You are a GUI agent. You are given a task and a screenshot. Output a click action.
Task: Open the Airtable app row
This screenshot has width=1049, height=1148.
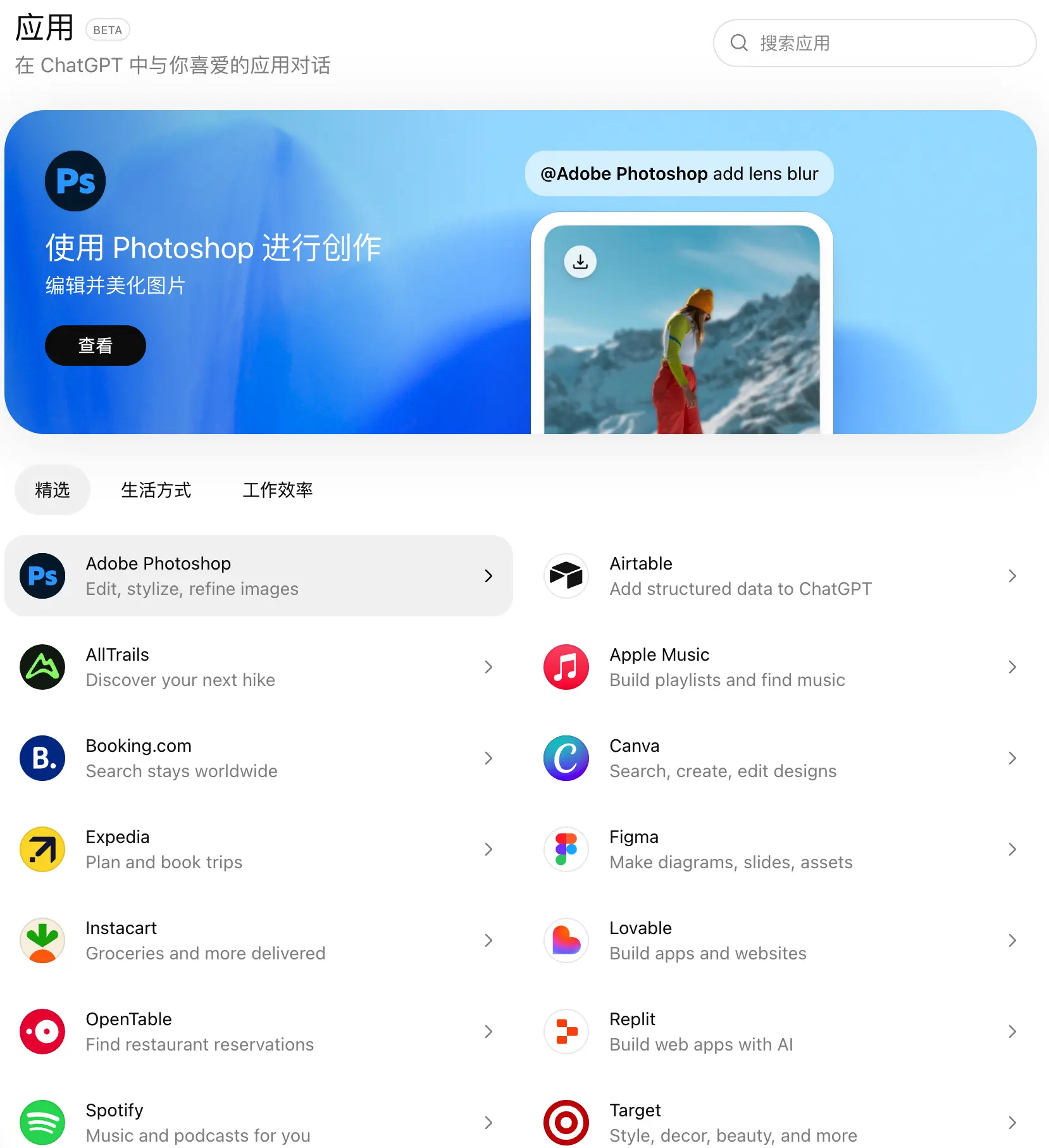[782, 576]
